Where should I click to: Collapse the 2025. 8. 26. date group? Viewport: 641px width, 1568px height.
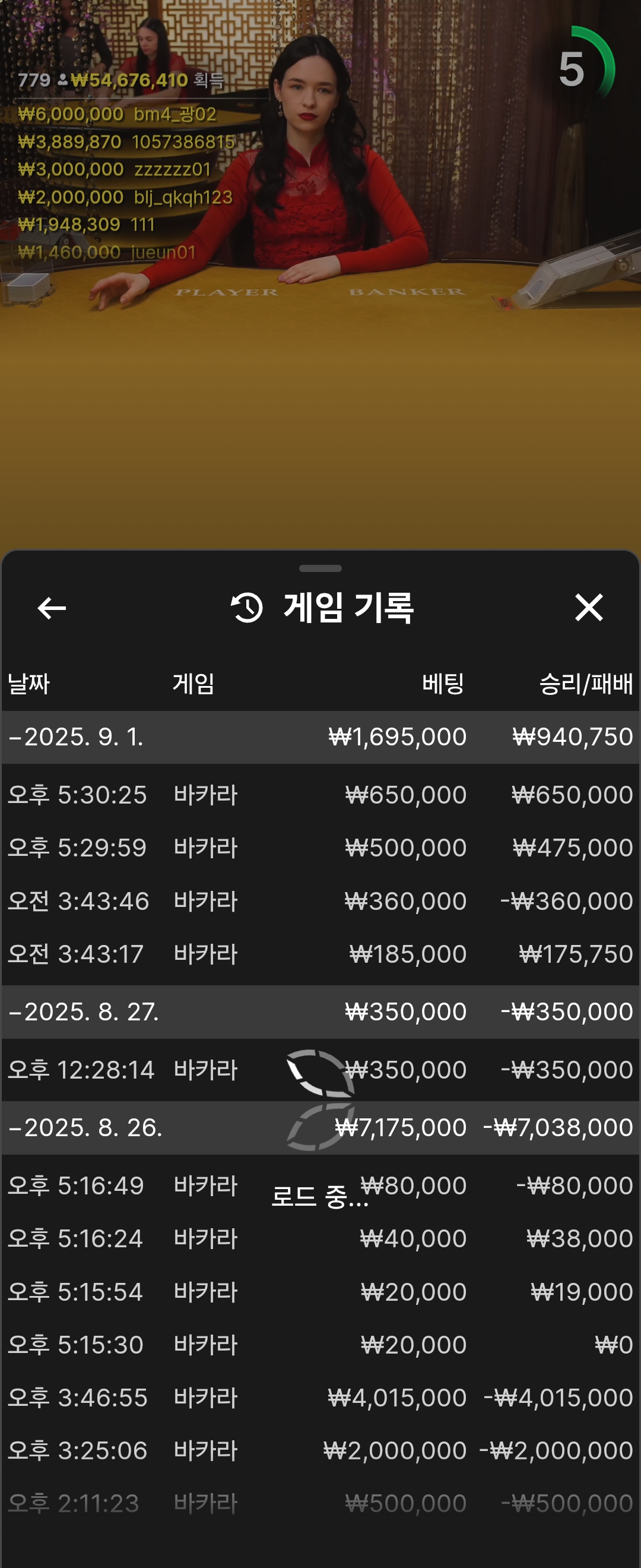coord(85,1127)
